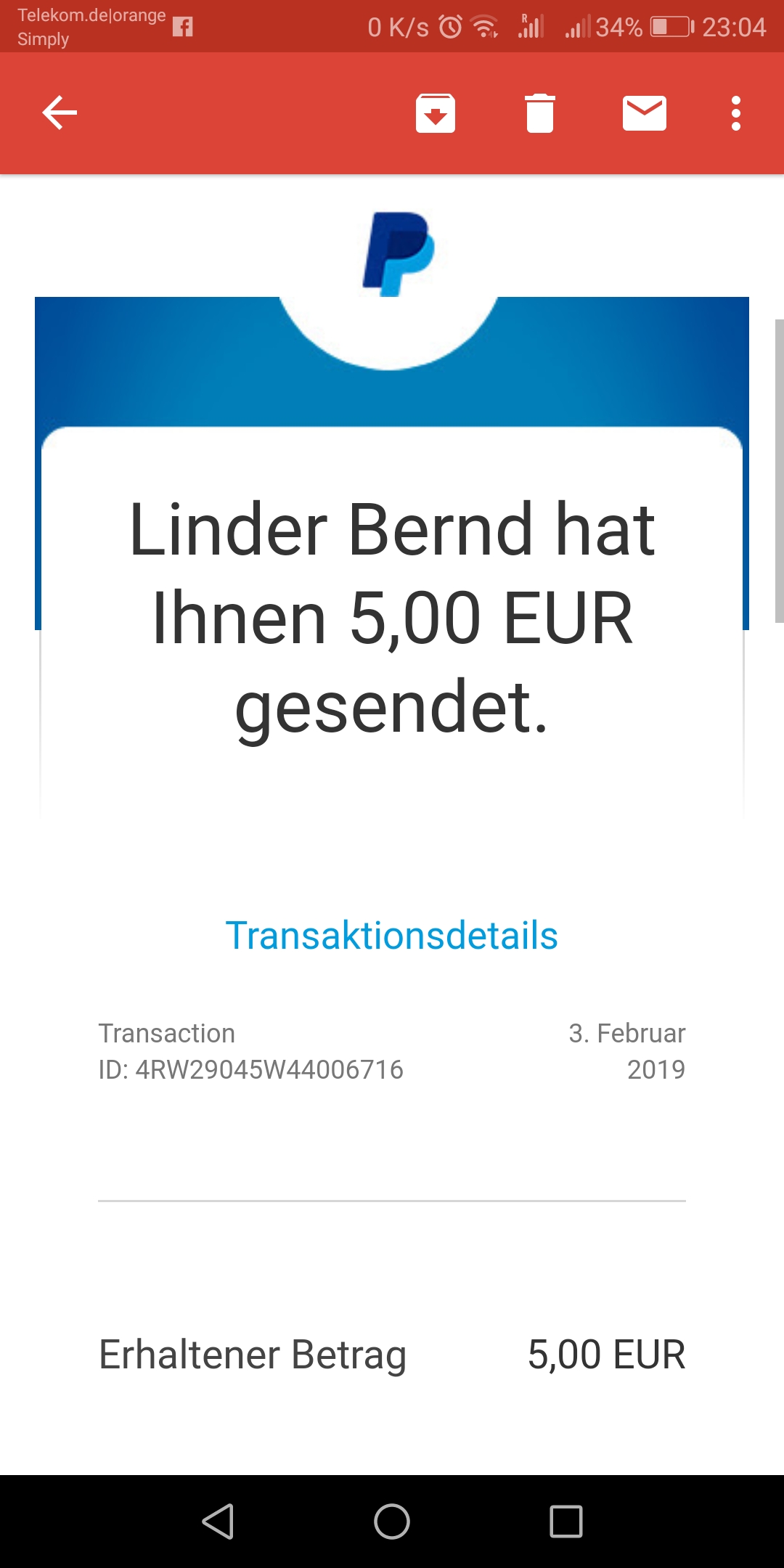Open recent apps view
The width and height of the screenshot is (784, 1568).
tap(566, 1521)
